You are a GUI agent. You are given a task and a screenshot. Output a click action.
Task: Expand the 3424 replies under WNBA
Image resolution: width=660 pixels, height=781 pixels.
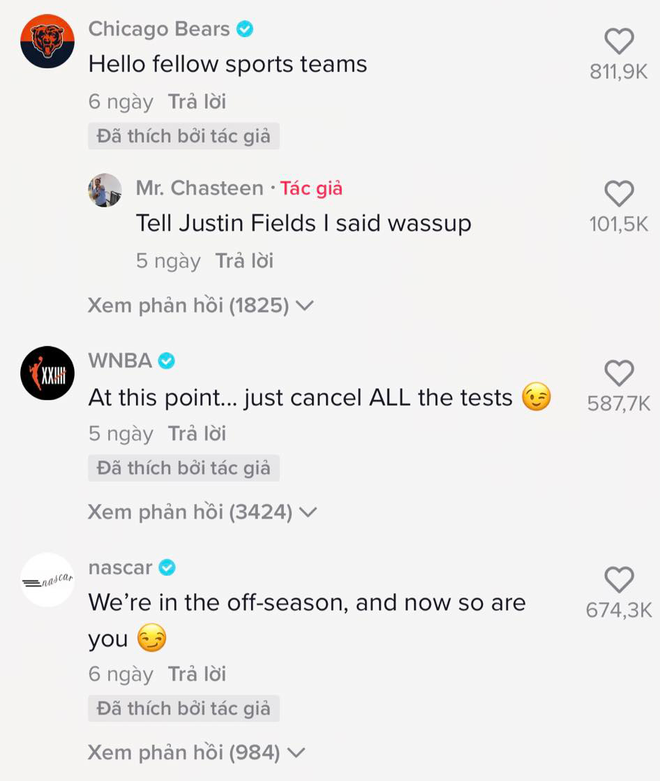(202, 512)
